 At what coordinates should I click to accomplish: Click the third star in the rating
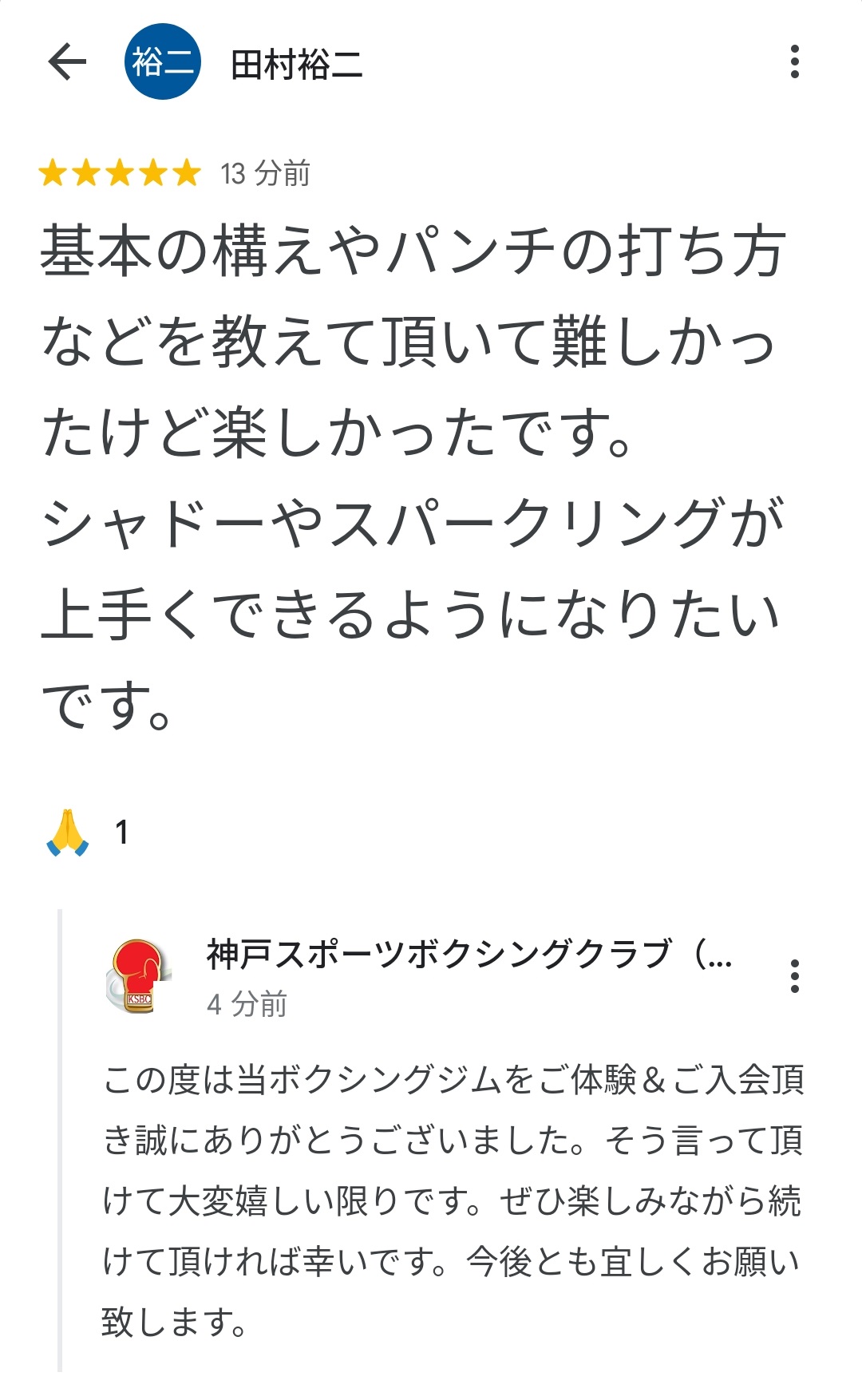pos(121,172)
